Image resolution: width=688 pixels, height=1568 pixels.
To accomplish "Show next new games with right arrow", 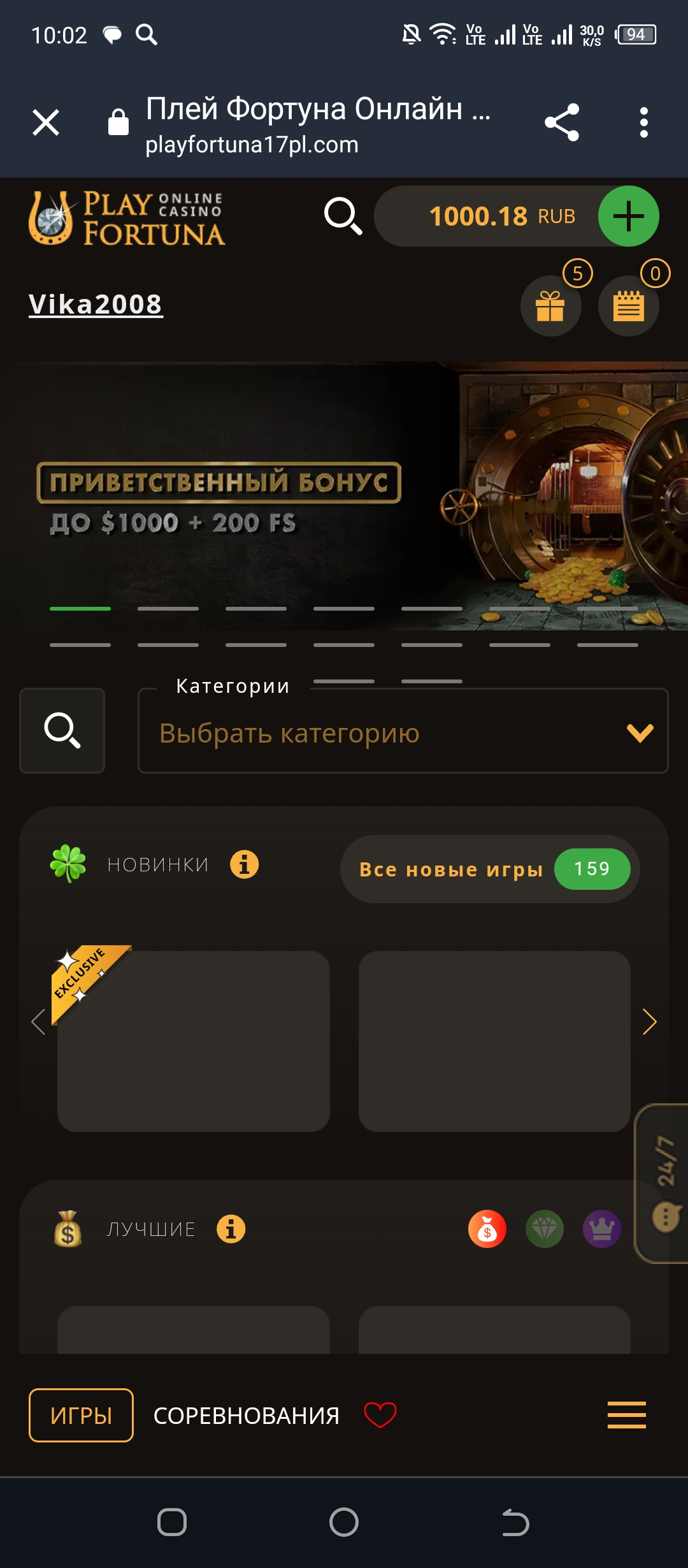I will coord(649,1022).
